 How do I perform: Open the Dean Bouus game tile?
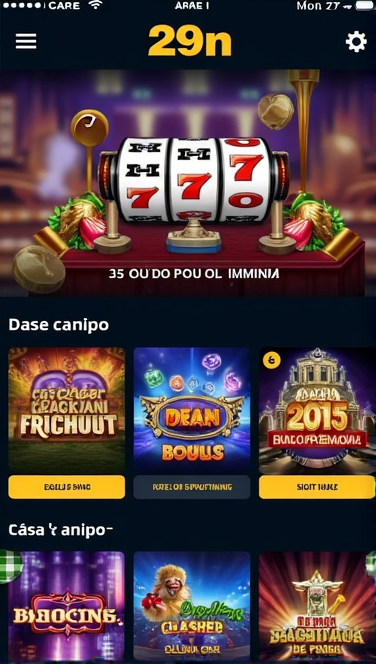pyautogui.click(x=192, y=410)
